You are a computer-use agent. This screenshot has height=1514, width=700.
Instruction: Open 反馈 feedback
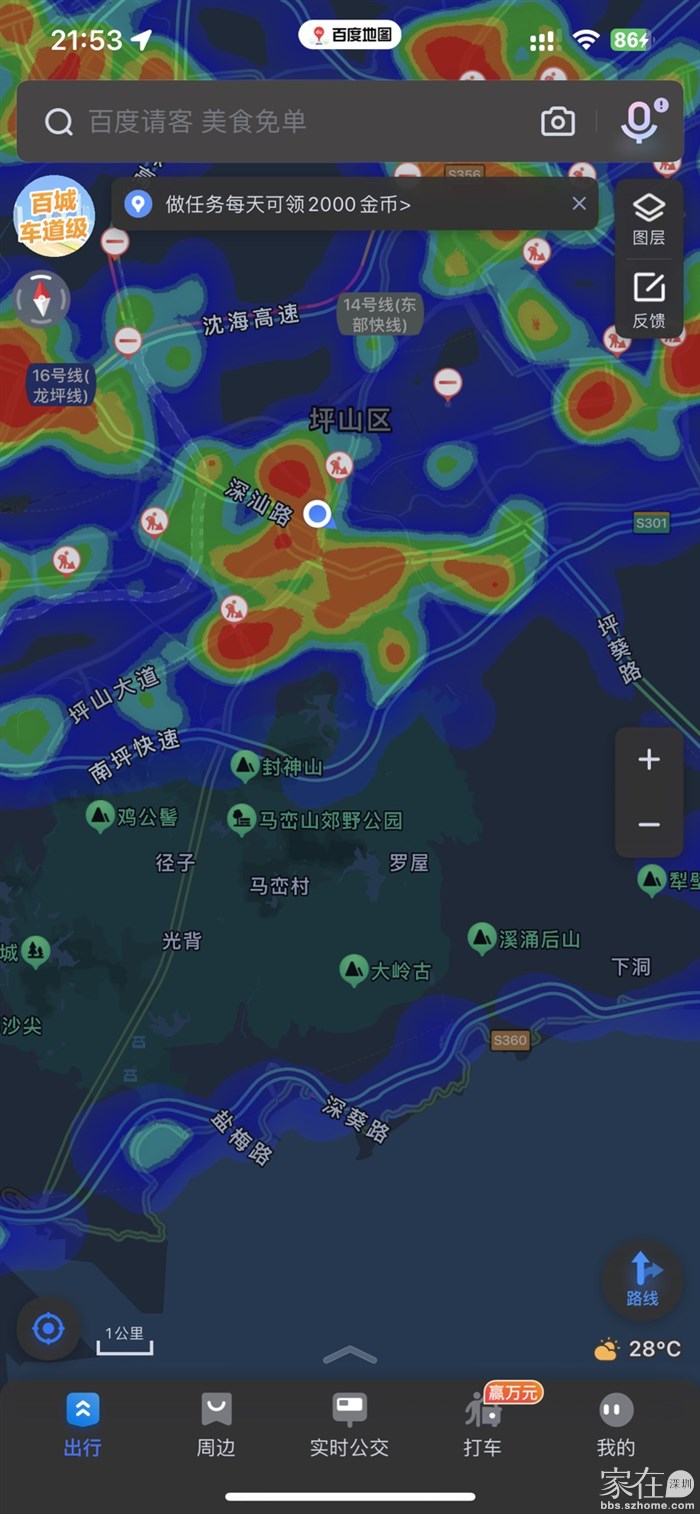[649, 300]
